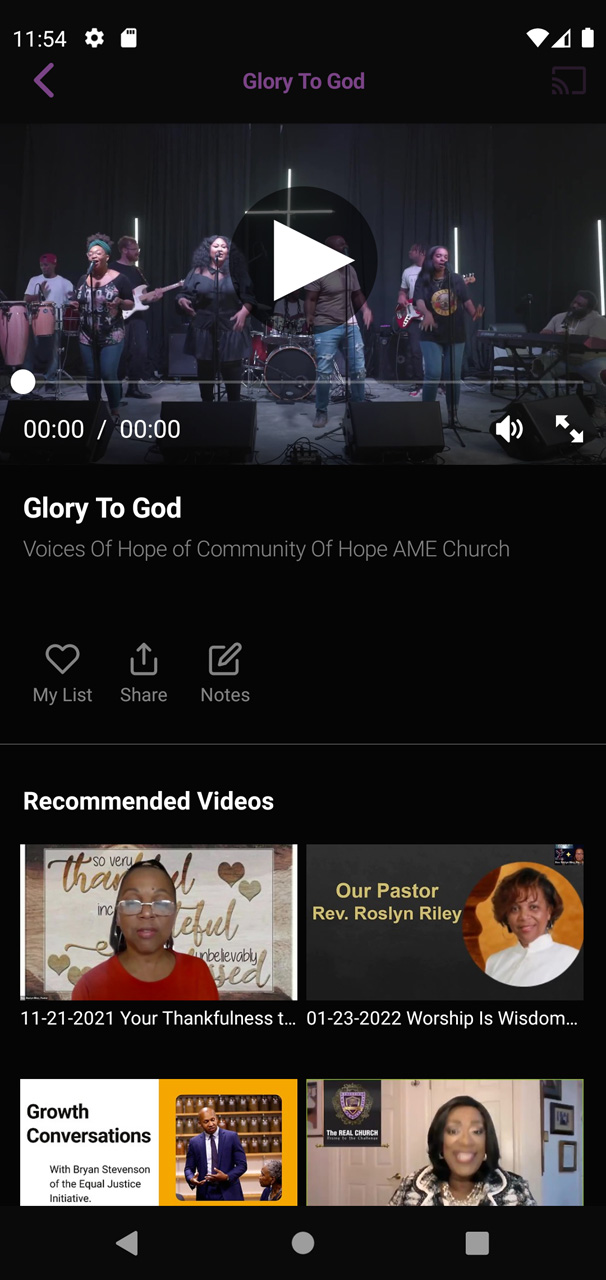The width and height of the screenshot is (606, 1280).
Task: Share the Glory To God video
Action: (143, 673)
